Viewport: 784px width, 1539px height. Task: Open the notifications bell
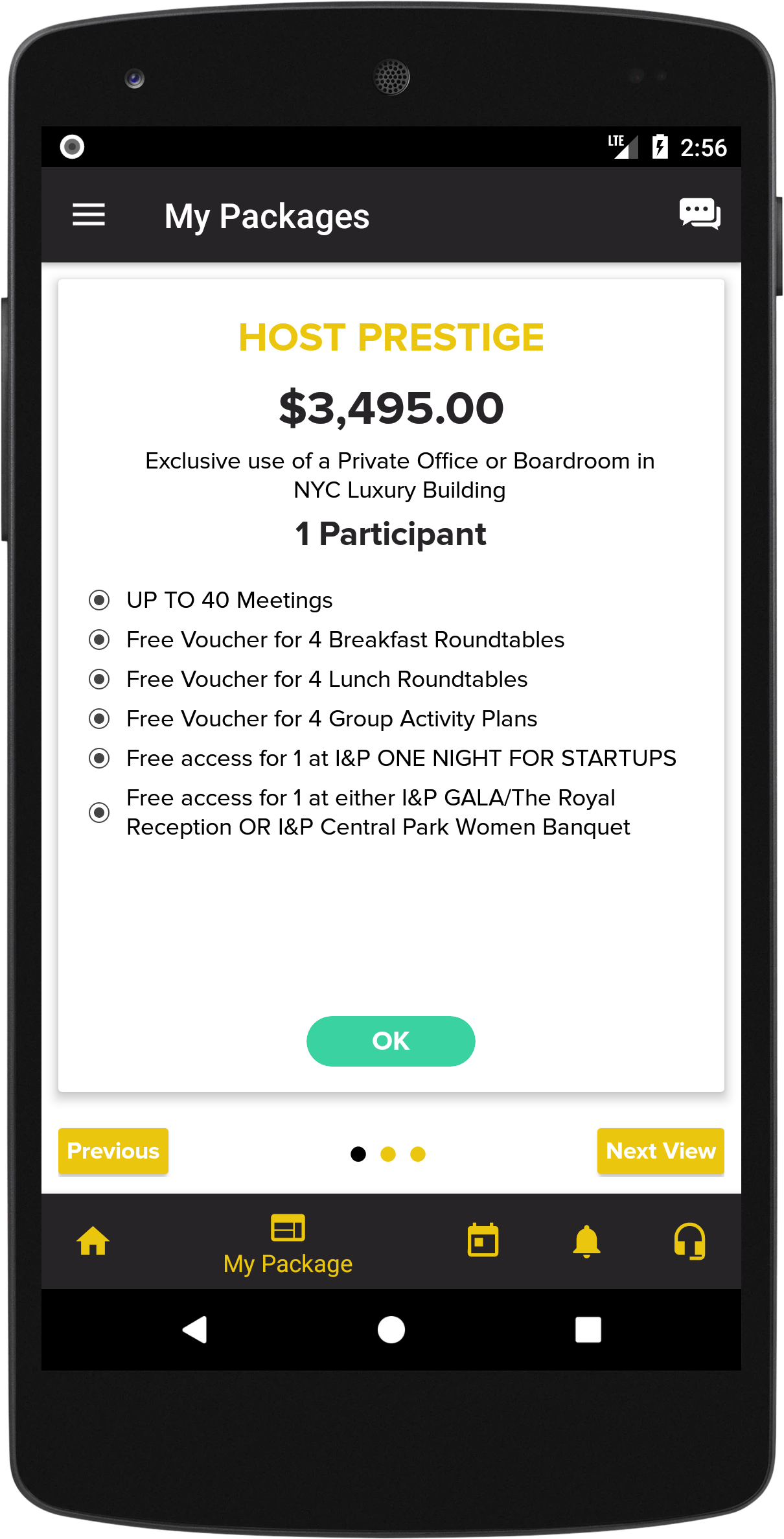tap(586, 1241)
